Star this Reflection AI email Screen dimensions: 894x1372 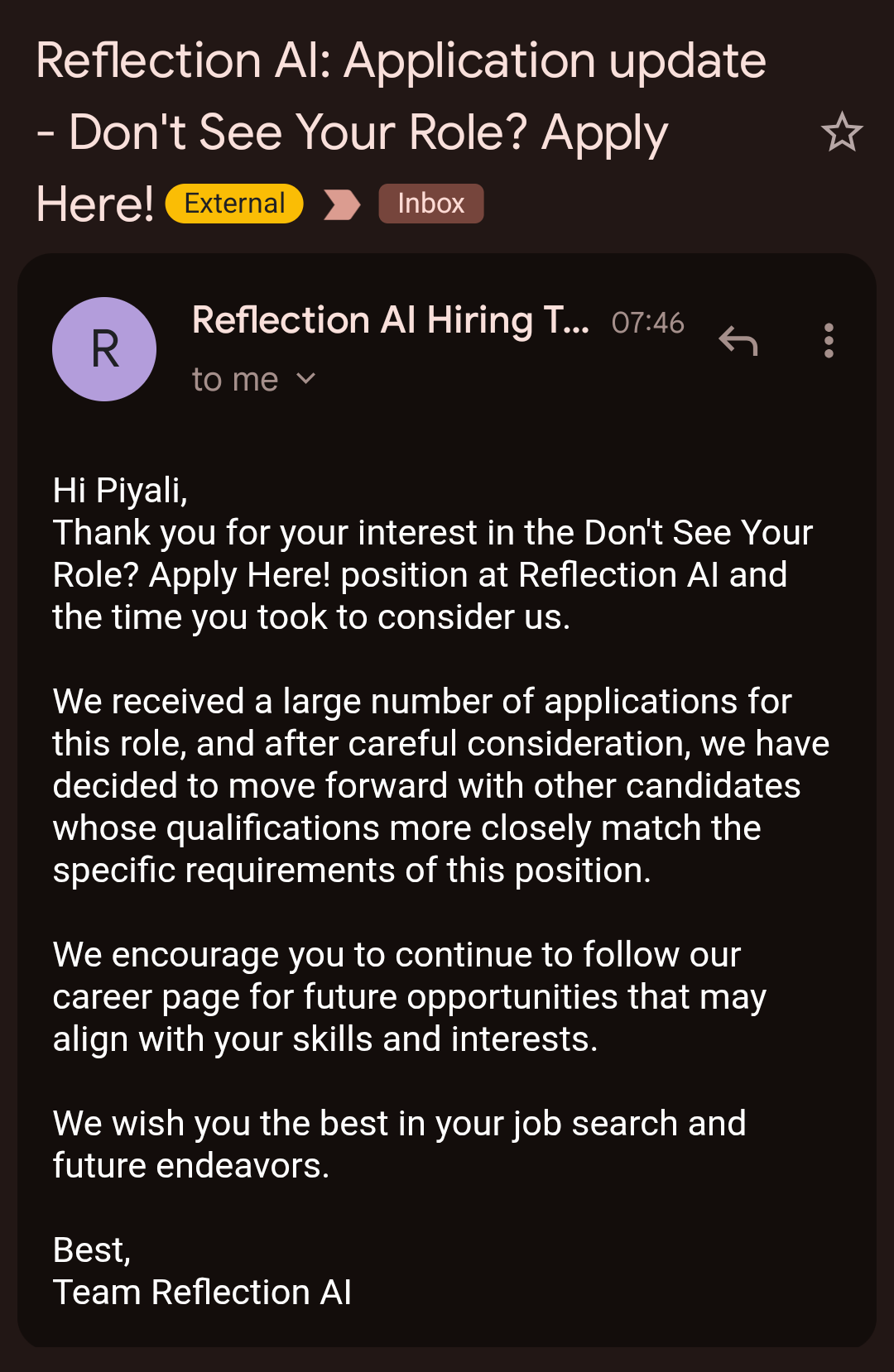(x=842, y=132)
